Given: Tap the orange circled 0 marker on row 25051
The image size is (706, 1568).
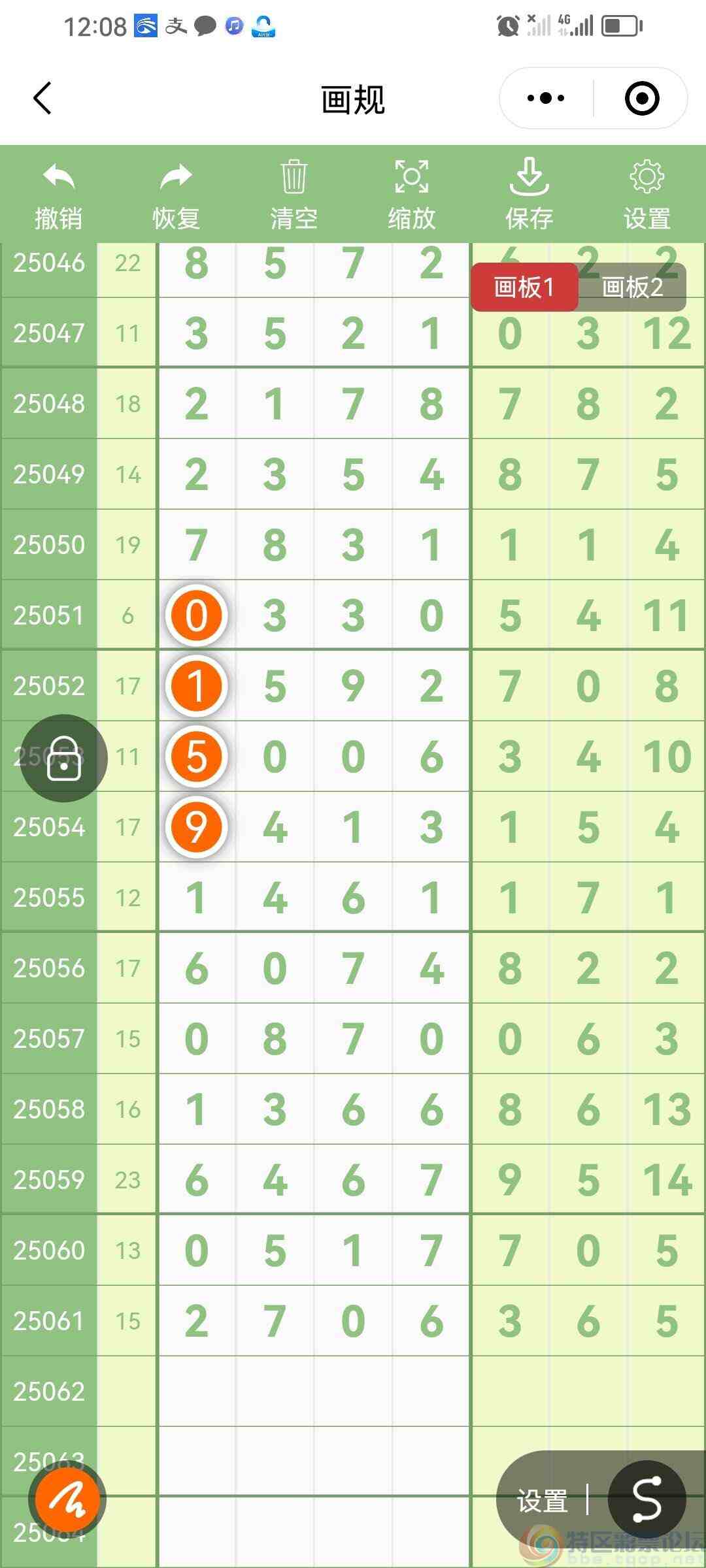Looking at the screenshot, I should pyautogui.click(x=197, y=616).
